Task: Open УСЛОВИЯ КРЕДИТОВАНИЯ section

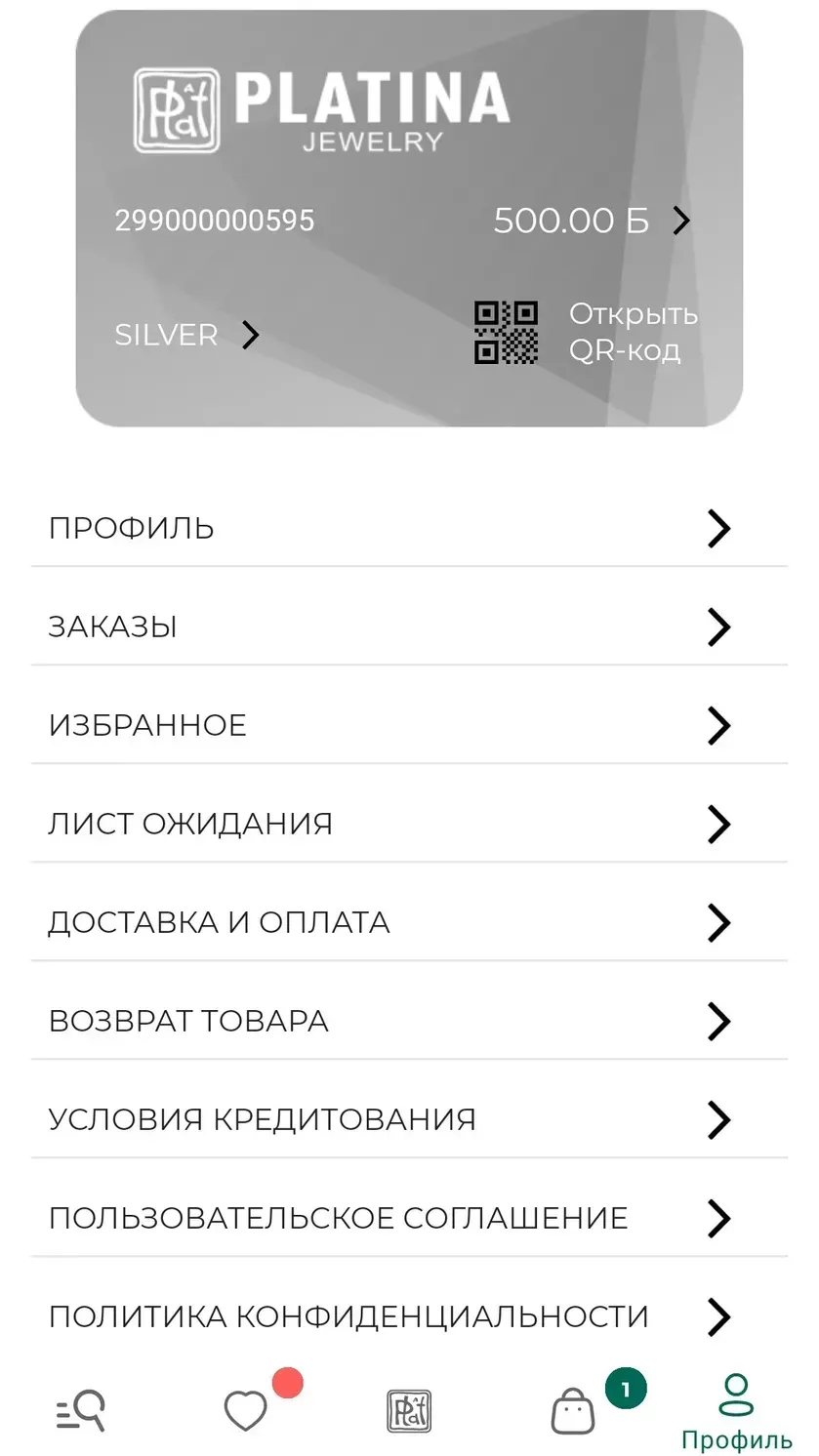Action: (410, 1119)
